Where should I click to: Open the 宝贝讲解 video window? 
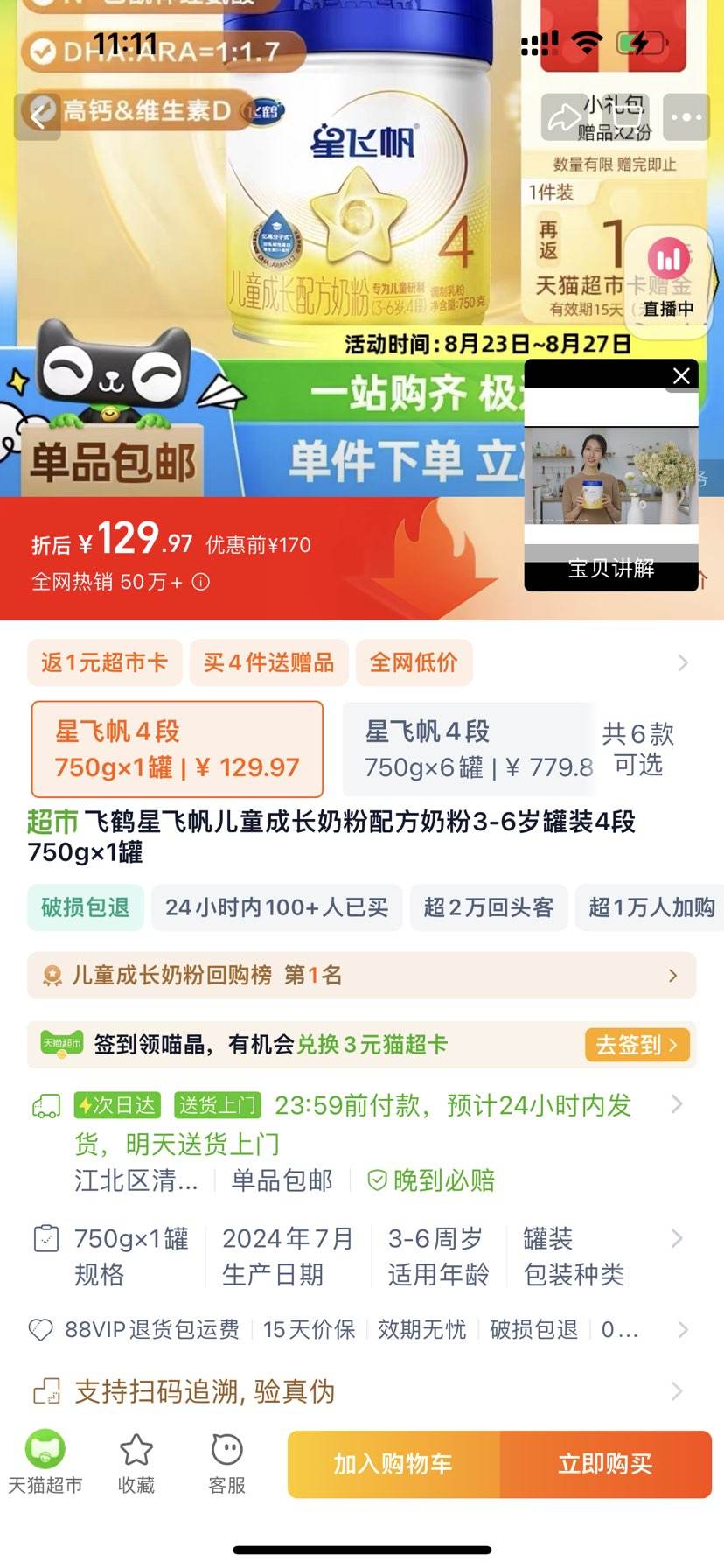click(610, 477)
